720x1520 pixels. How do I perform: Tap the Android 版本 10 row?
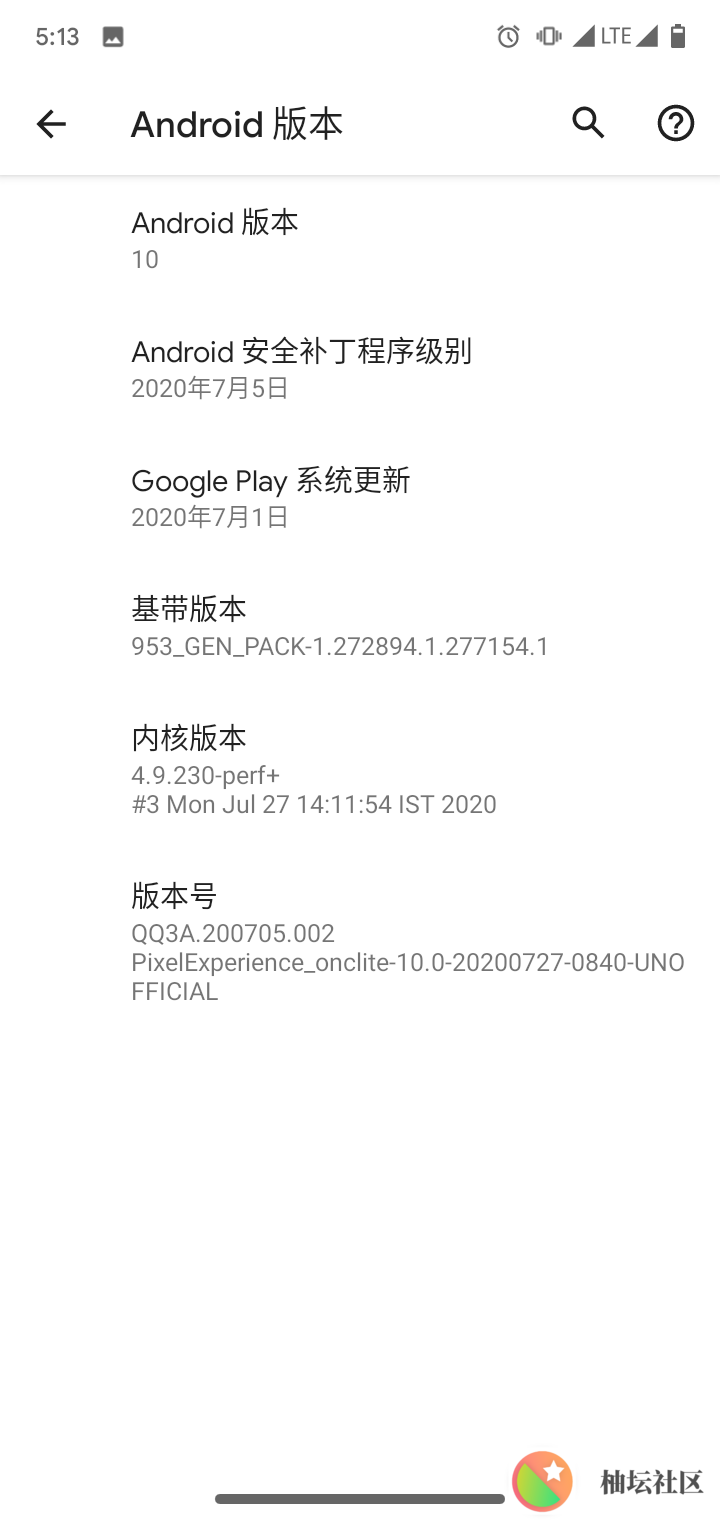[360, 240]
